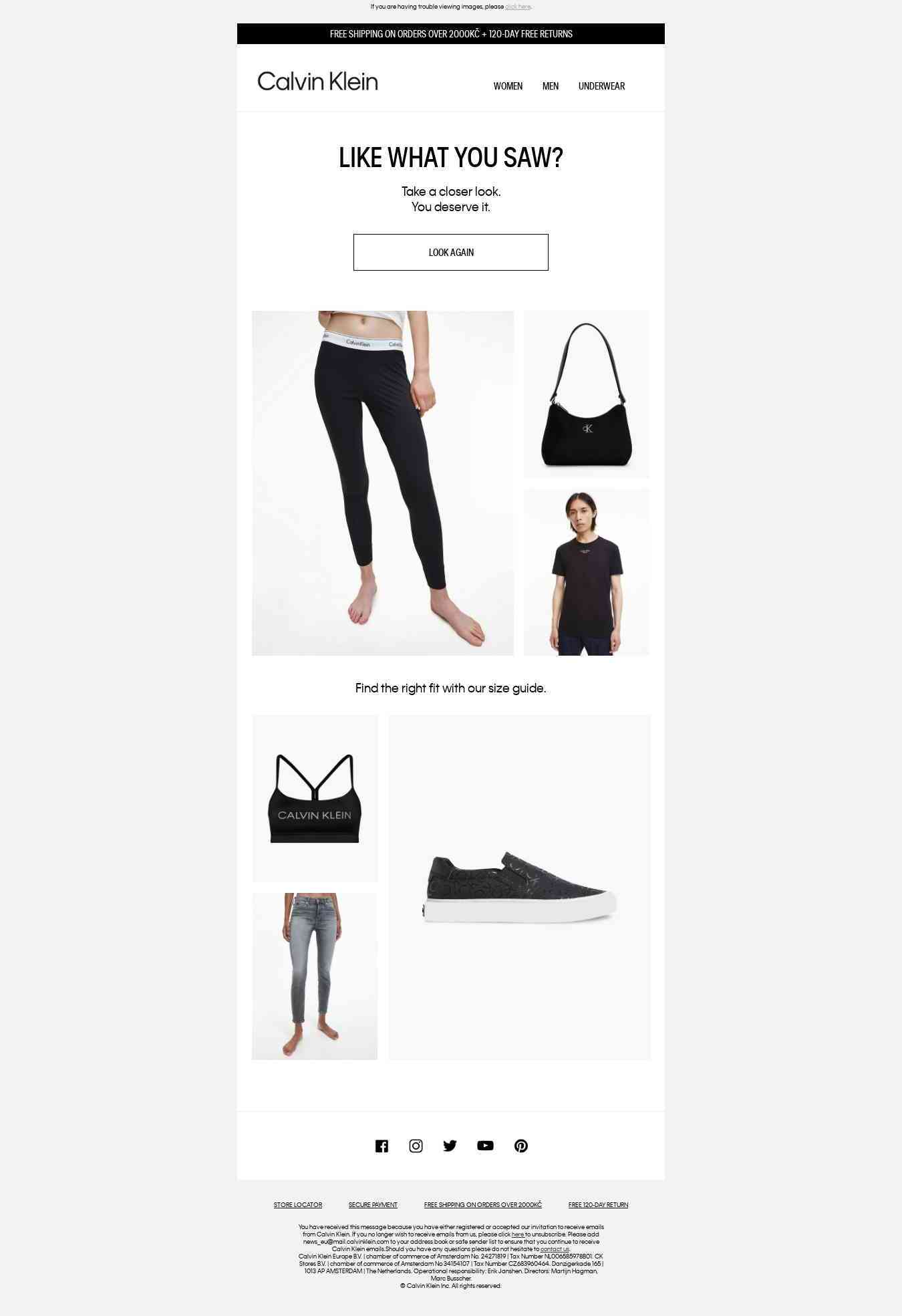
Task: Open the WOMEN section
Action: click(x=508, y=86)
